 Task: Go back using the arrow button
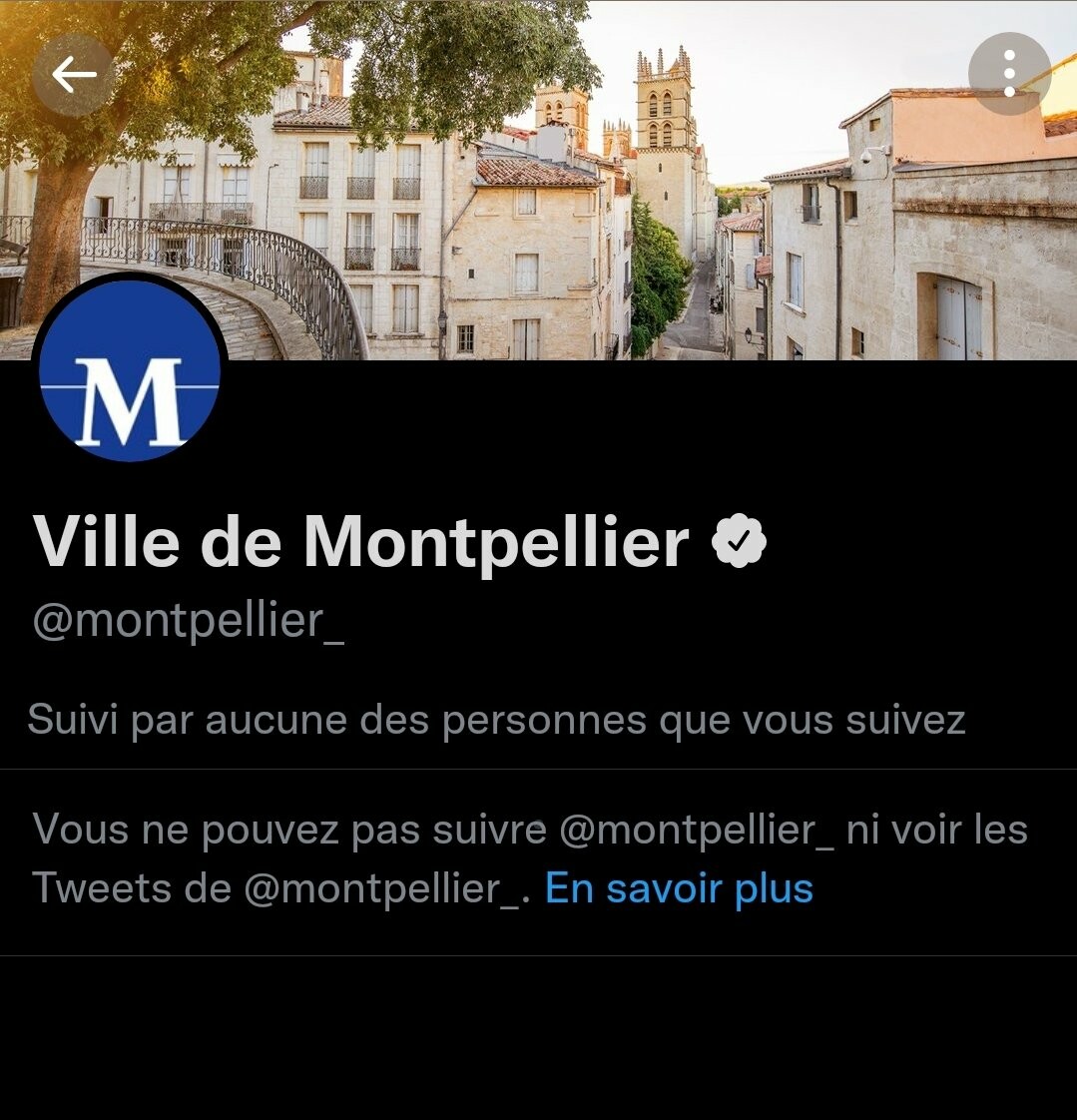(x=73, y=75)
